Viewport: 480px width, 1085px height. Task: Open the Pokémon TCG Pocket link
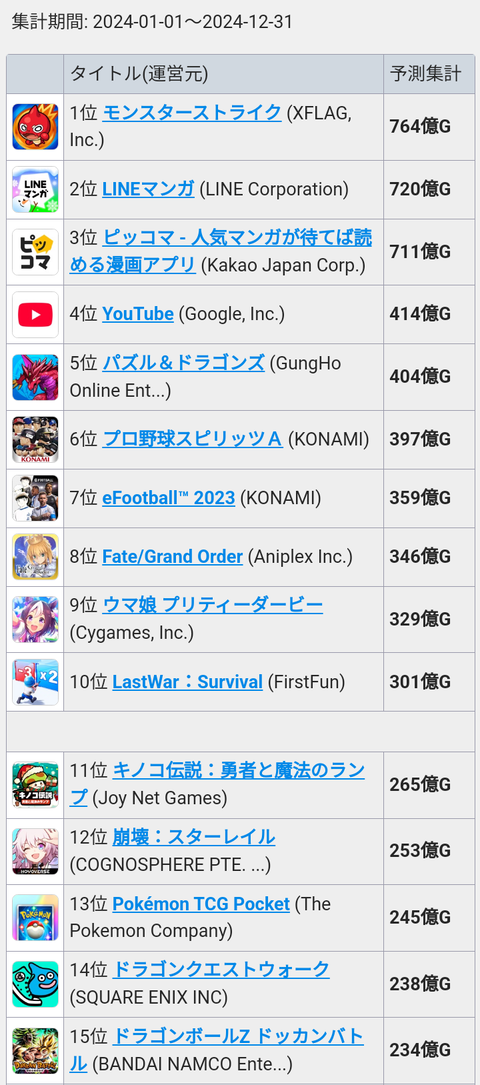pos(201,904)
